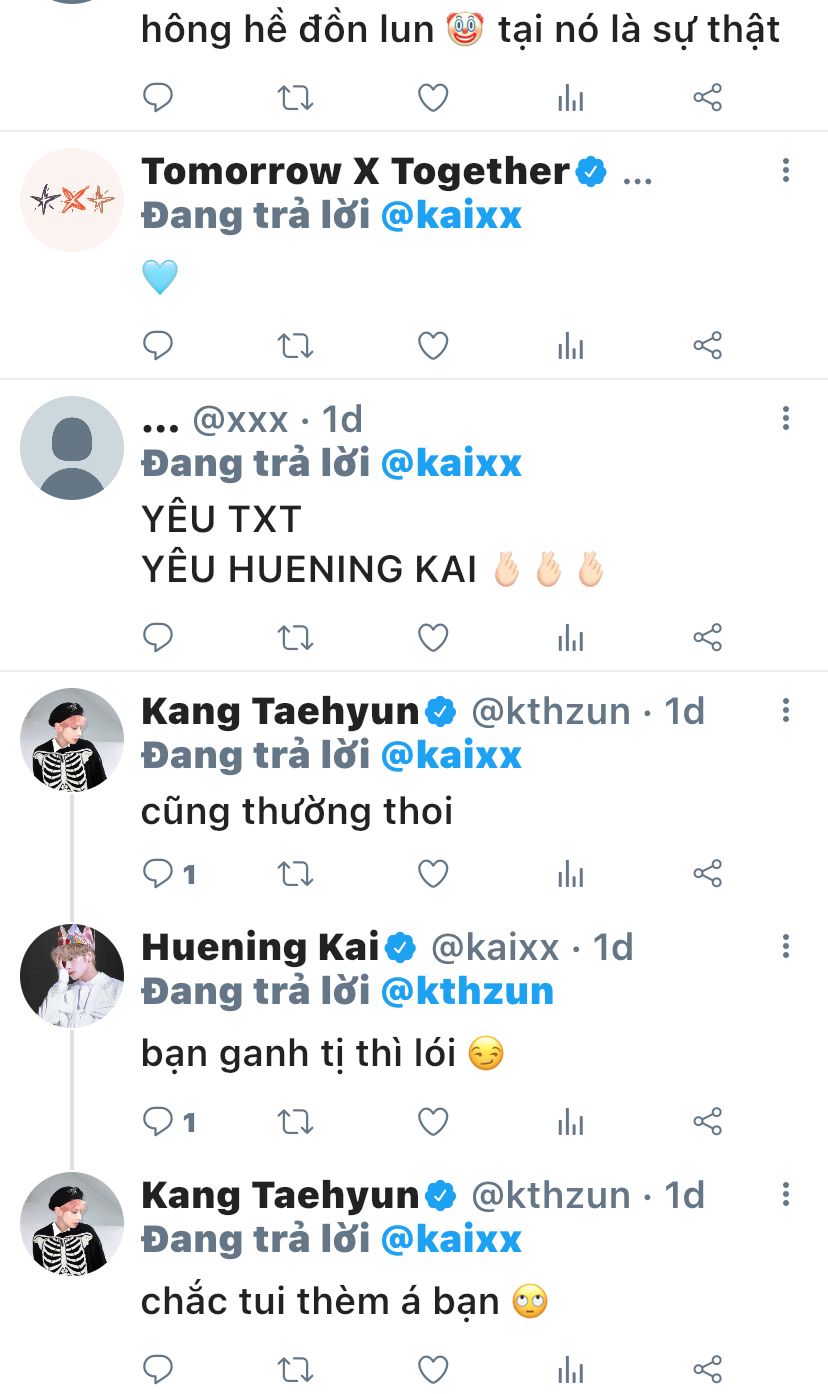Like Huening Kai's "bạn ganh tị thì lói" reply
Viewport: 828px width, 1394px height.
[432, 1121]
